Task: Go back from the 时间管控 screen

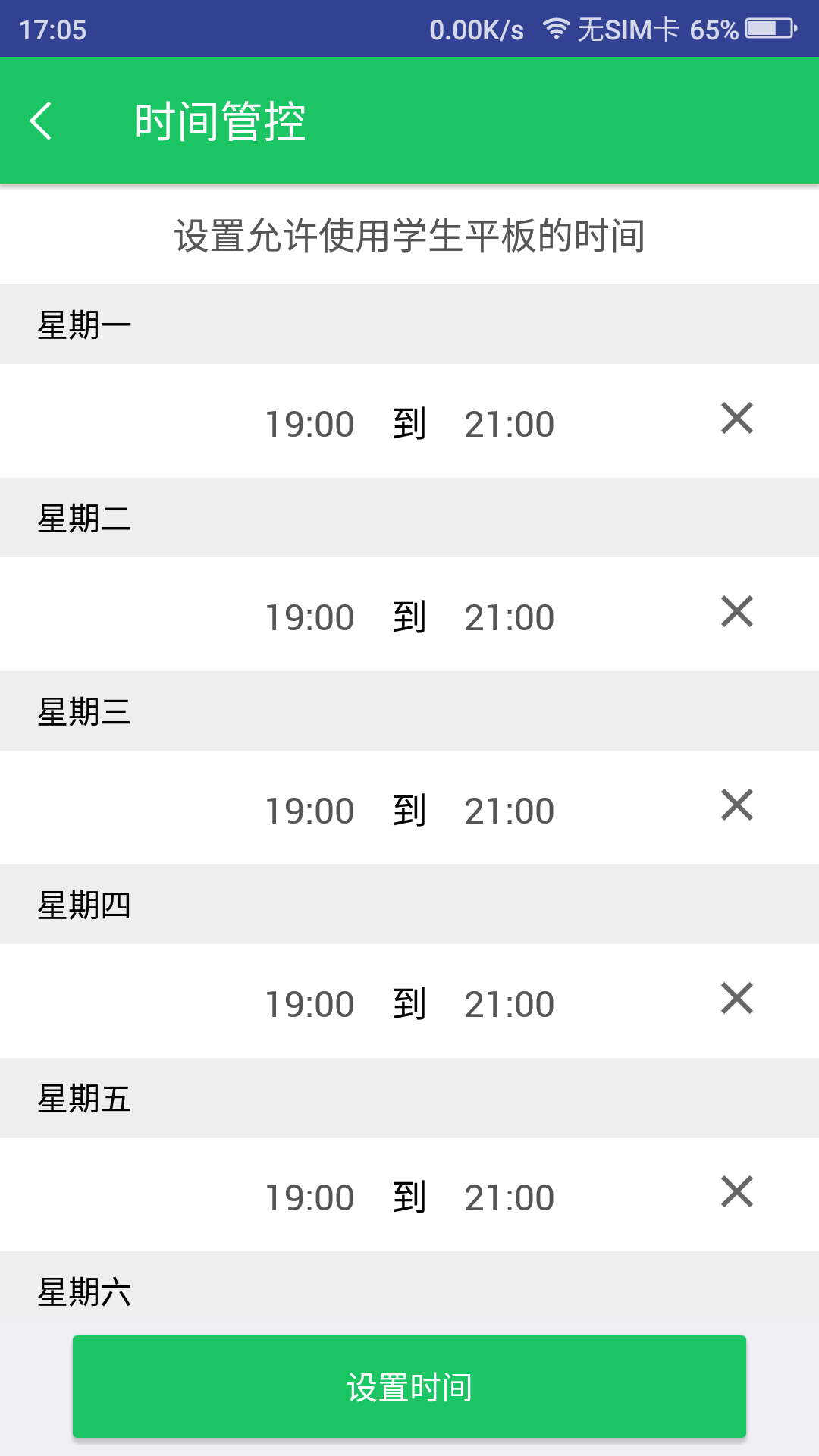Action: pos(41,121)
